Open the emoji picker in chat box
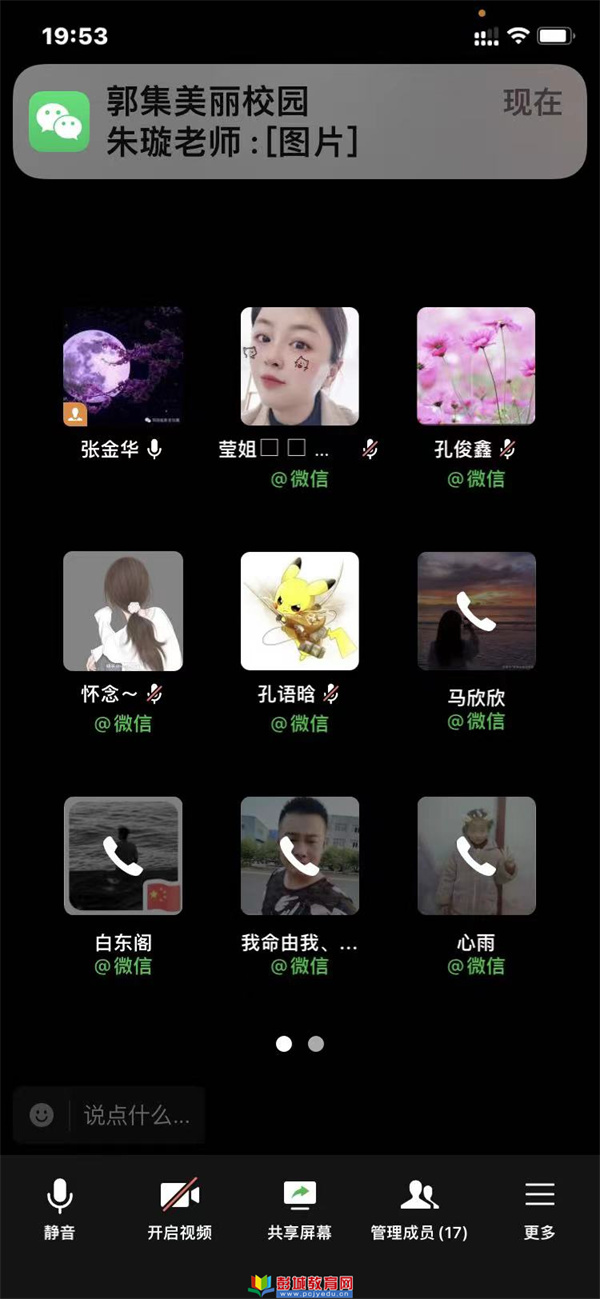Viewport: 600px width, 1299px height. [x=41, y=1114]
